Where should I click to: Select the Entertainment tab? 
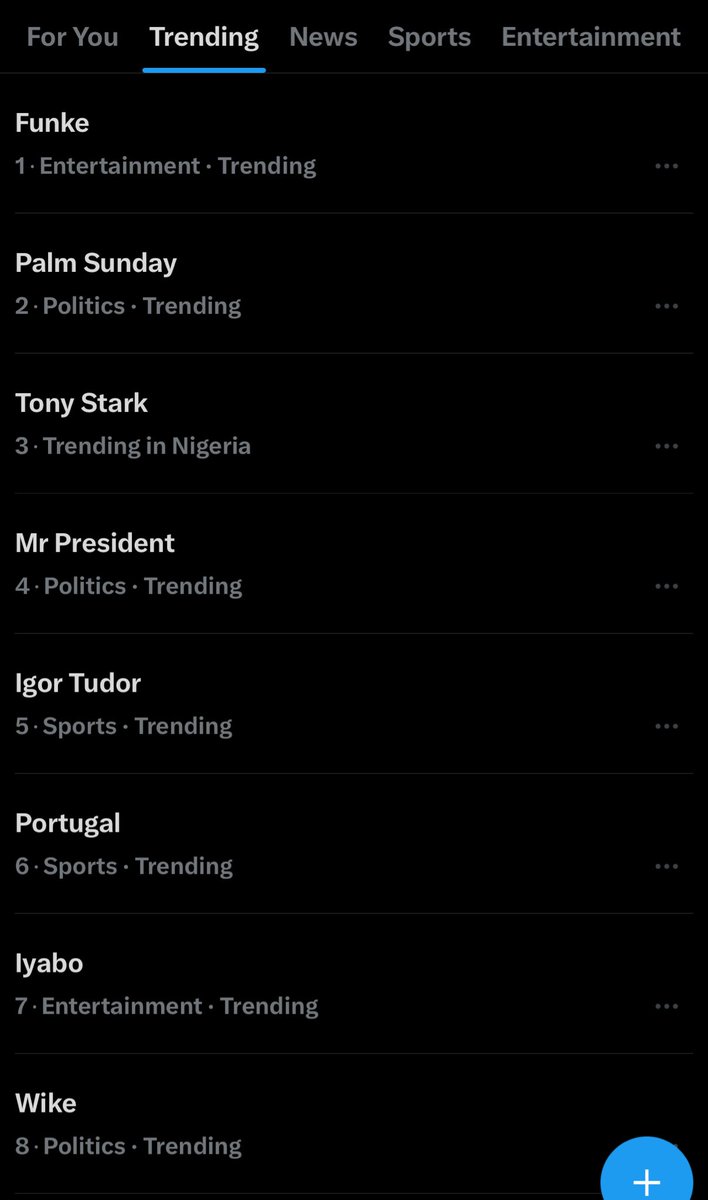(591, 37)
